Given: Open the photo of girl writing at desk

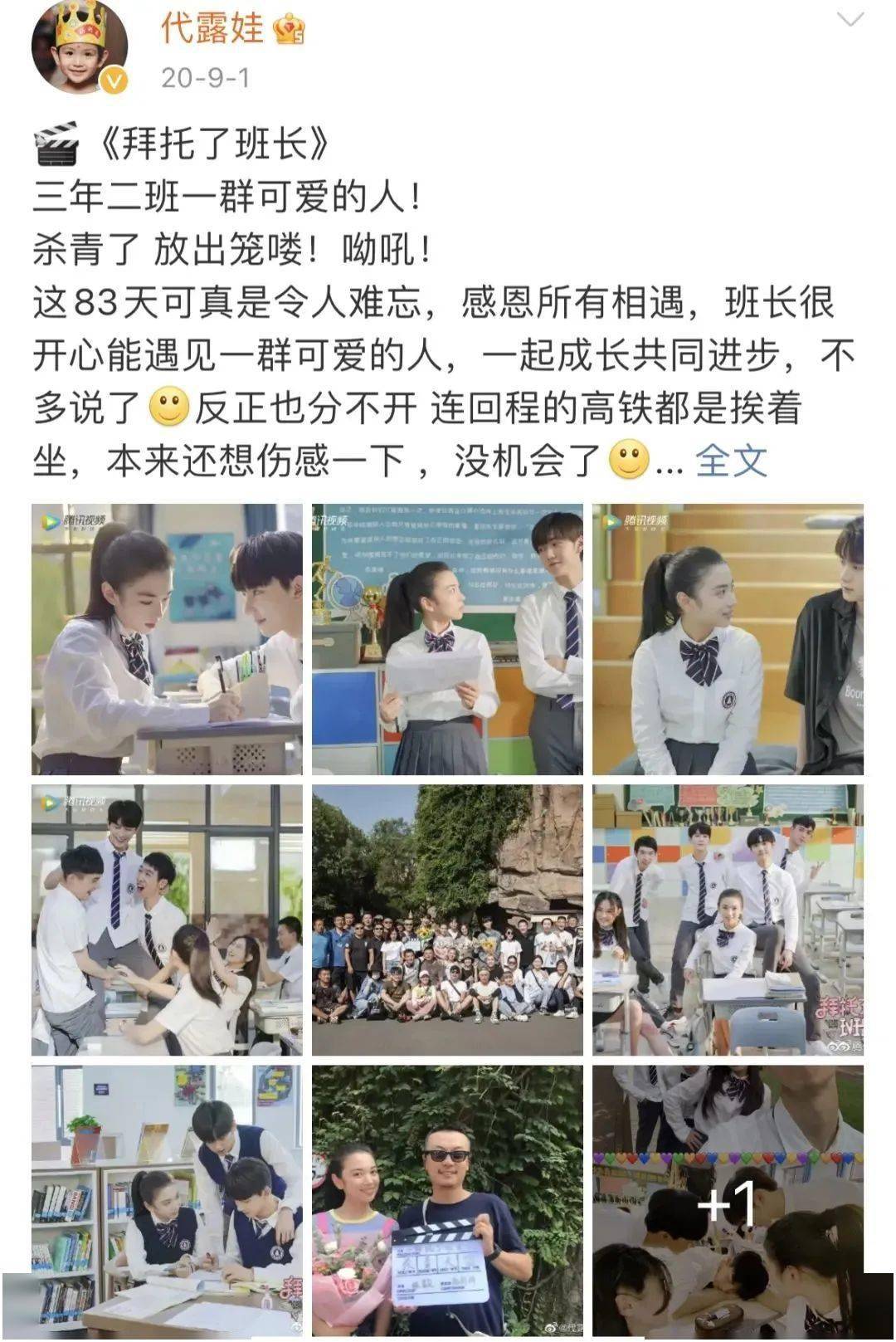Looking at the screenshot, I should point(167,639).
